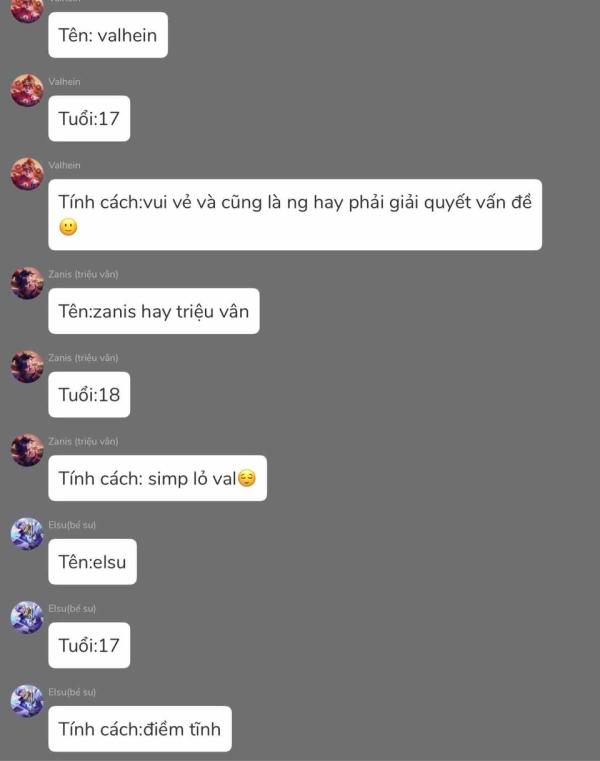This screenshot has height=761, width=600.
Task: Tap Zanis's avatar next to "simp lỏ val"
Action: point(27,450)
